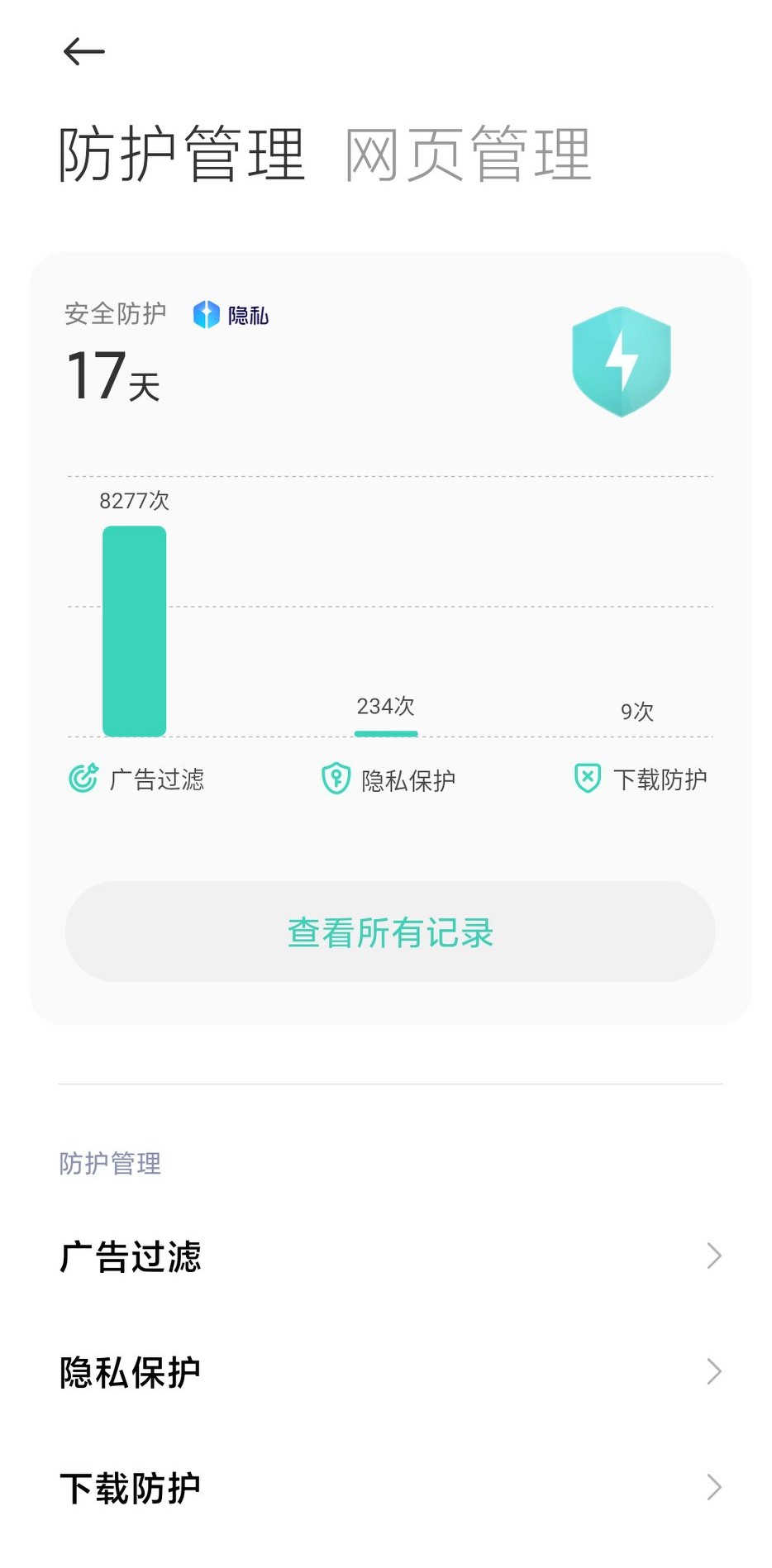Select the keyhole icon under the chart
The width and height of the screenshot is (772, 1568).
tap(334, 778)
